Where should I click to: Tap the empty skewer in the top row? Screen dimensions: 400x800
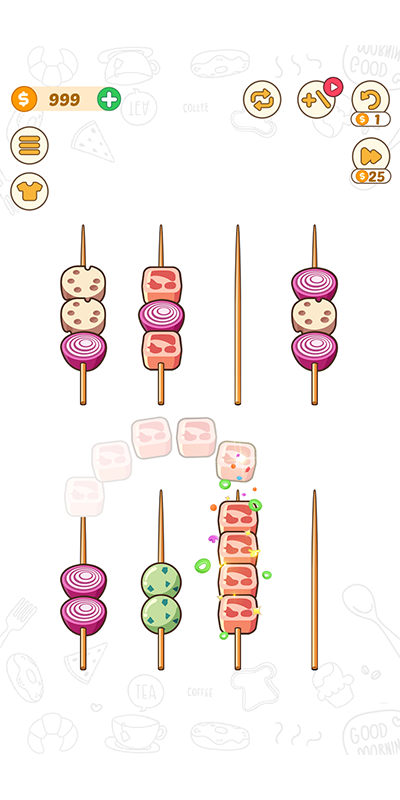[237, 315]
